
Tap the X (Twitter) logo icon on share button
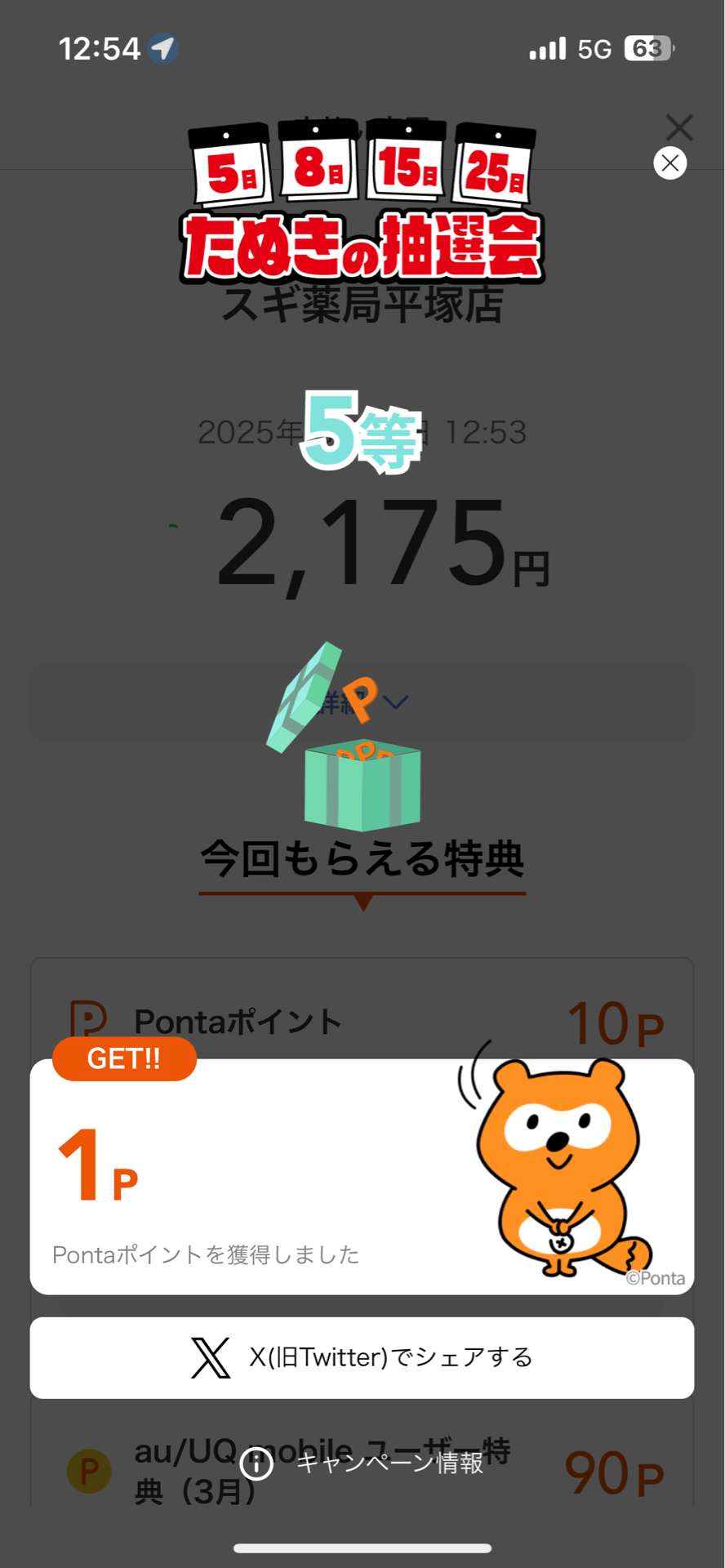211,1357
